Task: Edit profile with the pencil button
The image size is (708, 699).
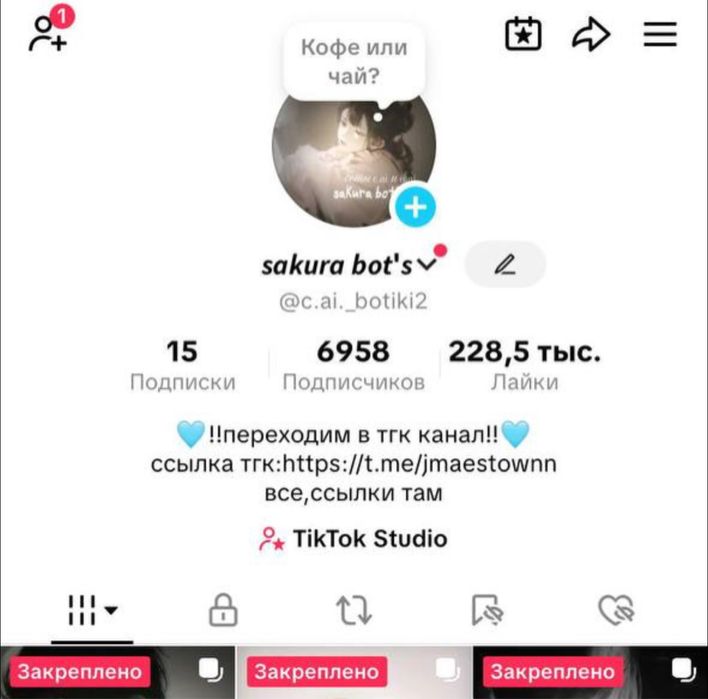Action: 506,265
